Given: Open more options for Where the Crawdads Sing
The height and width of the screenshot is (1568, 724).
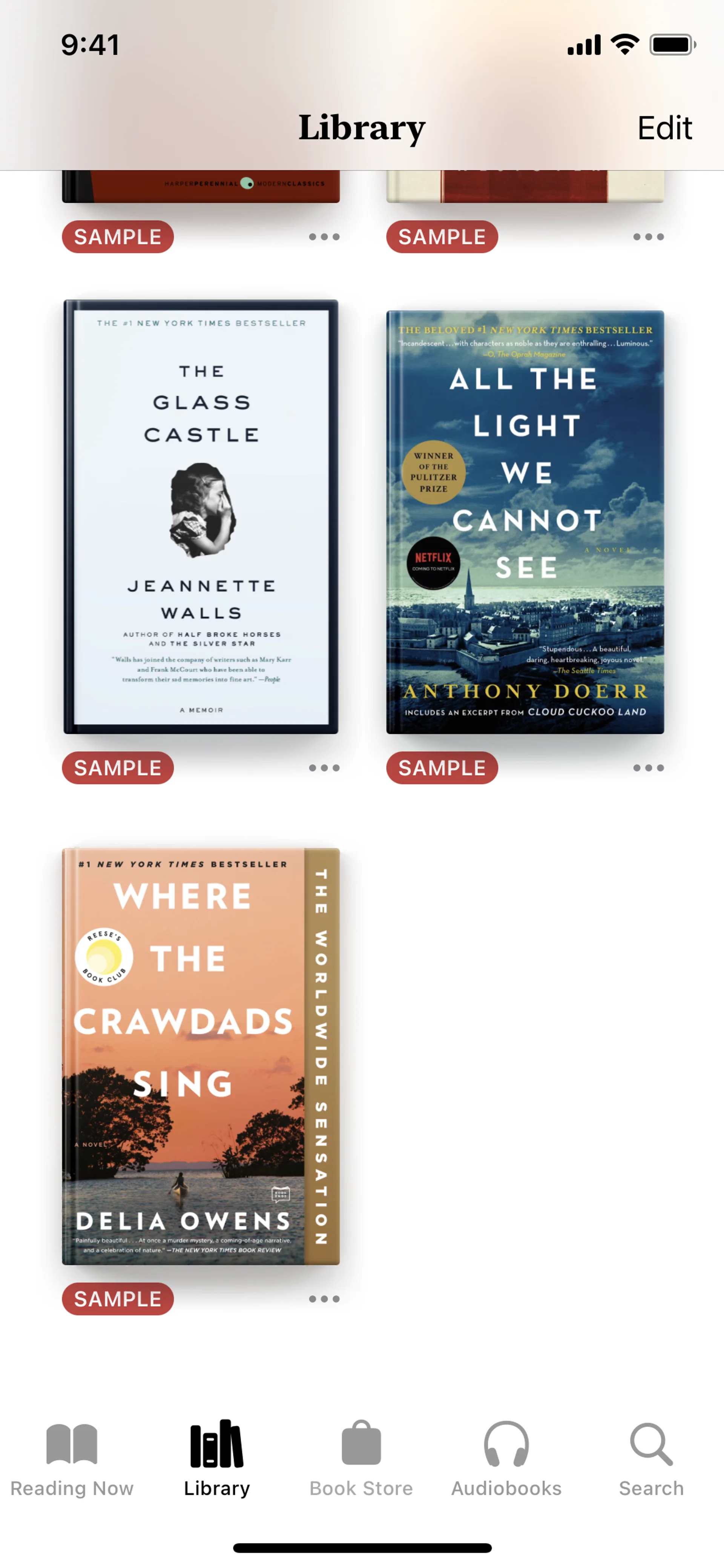Looking at the screenshot, I should tap(324, 1298).
